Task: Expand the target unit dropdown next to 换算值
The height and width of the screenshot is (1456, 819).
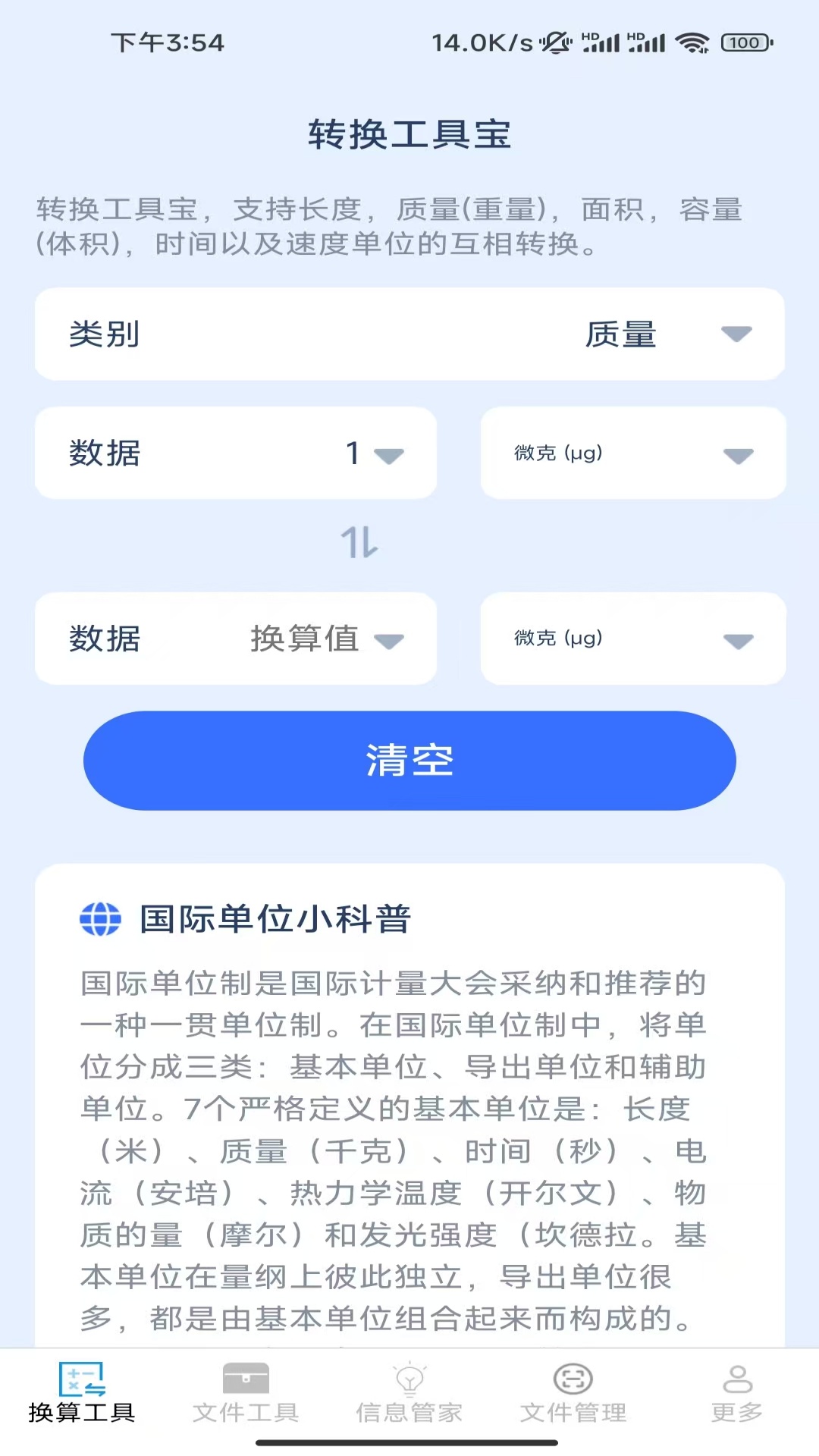Action: [633, 639]
